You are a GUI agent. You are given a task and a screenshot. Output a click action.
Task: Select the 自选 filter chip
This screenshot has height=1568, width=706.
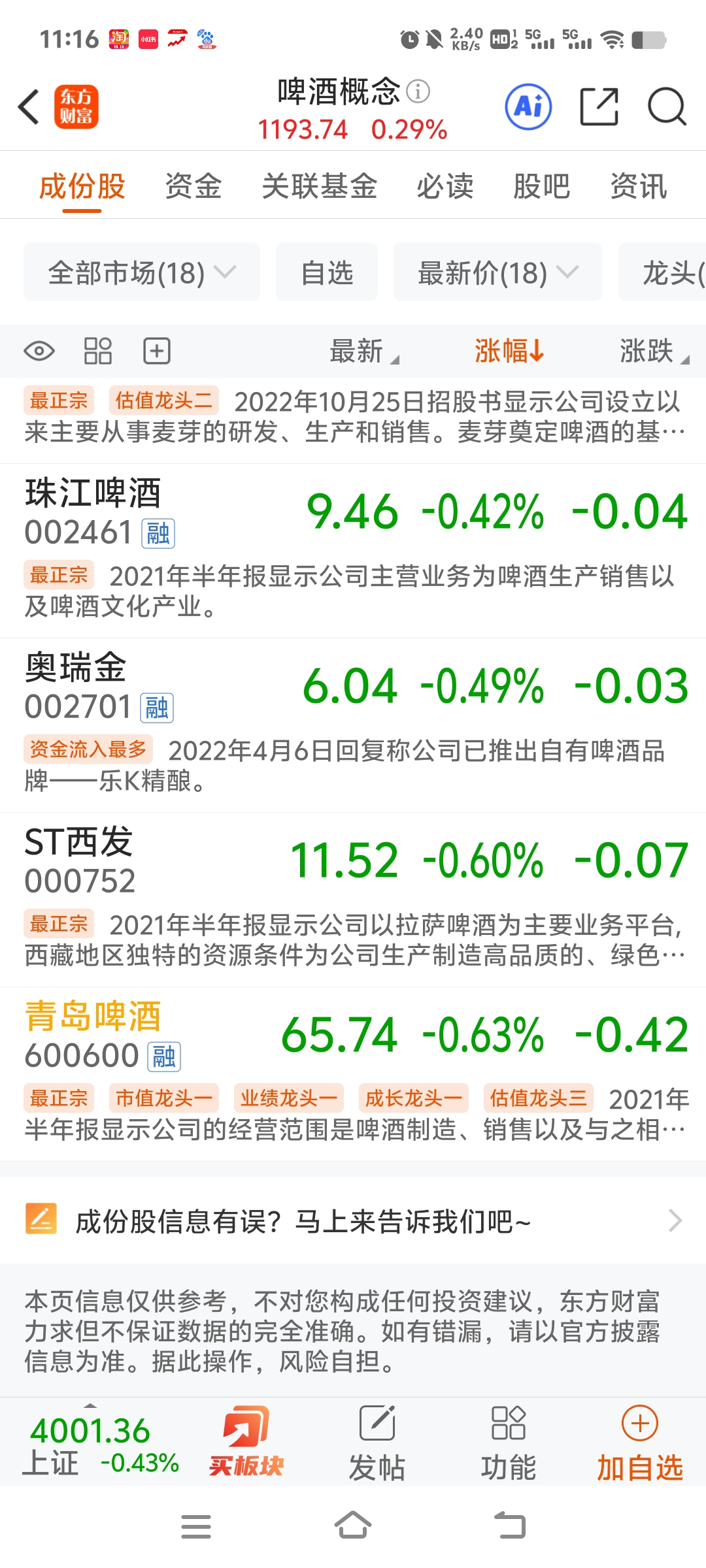327,272
